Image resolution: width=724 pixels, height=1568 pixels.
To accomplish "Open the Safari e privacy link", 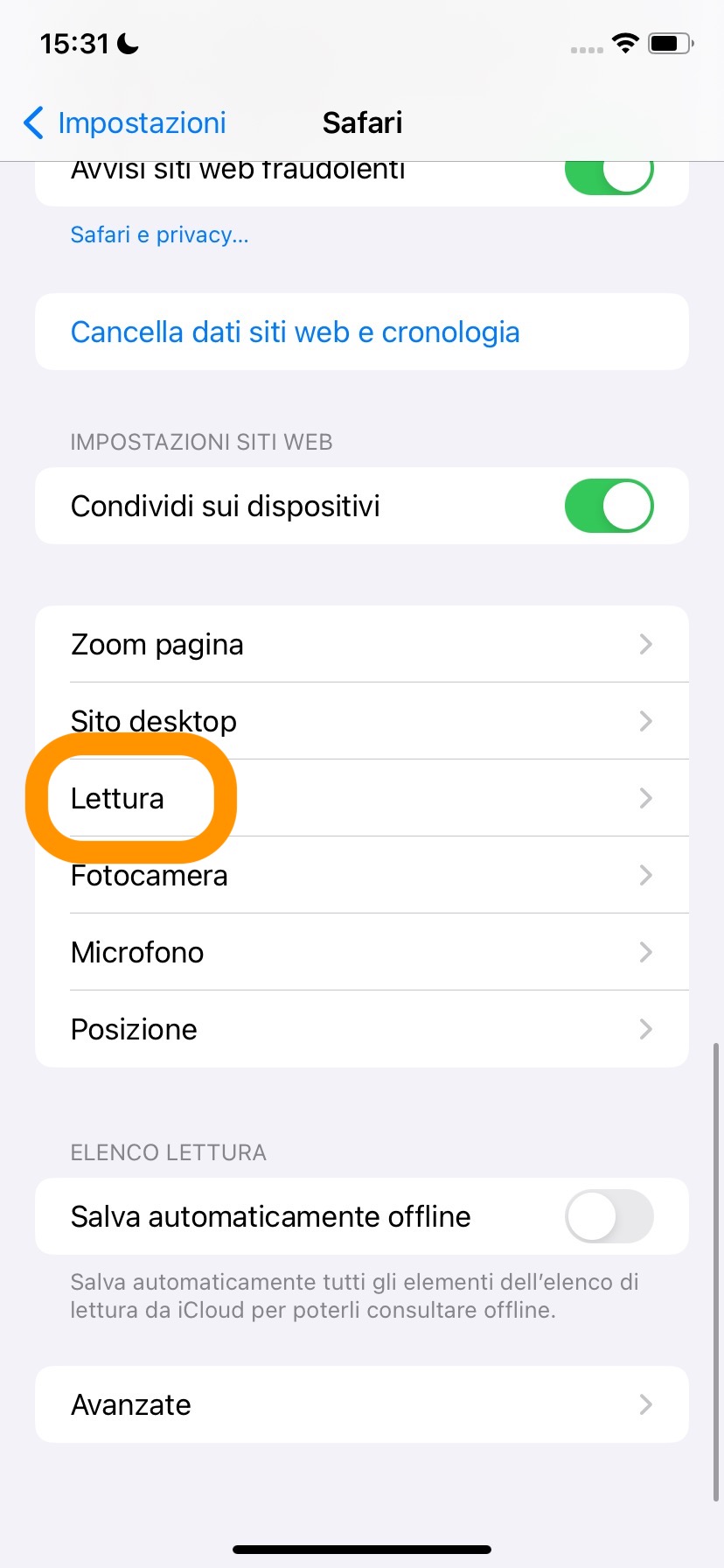I will [x=159, y=234].
